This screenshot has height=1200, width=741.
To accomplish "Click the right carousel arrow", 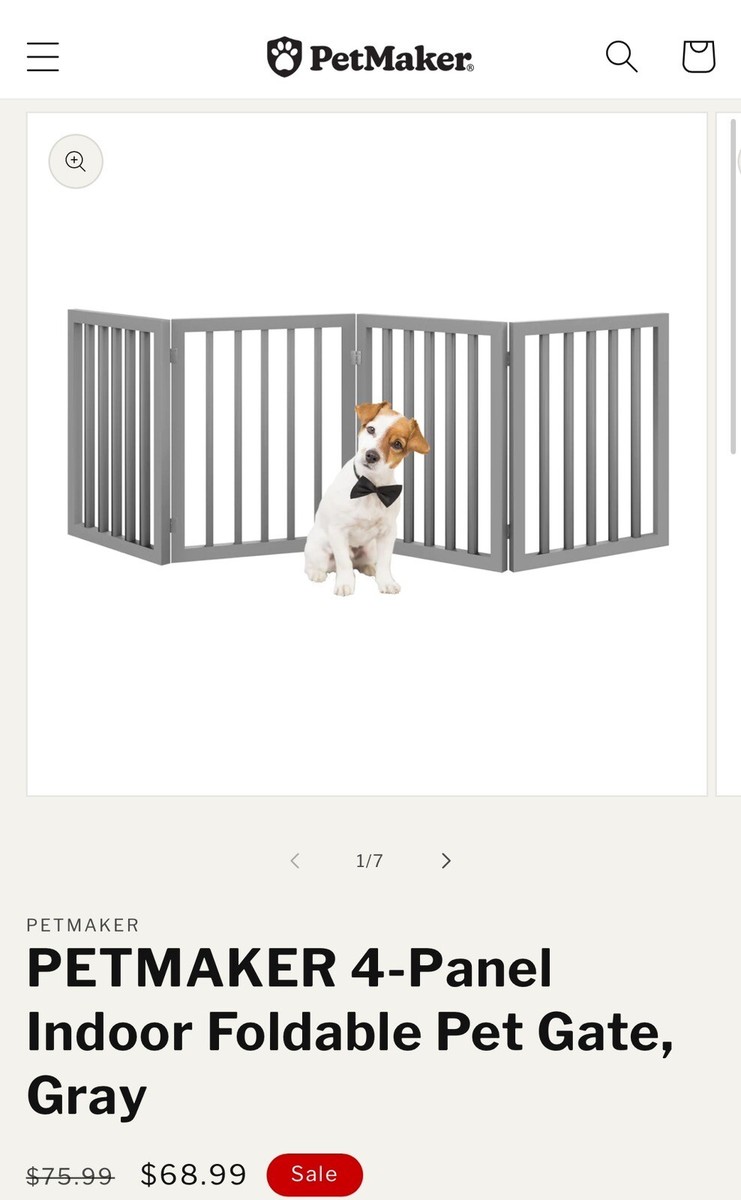I will point(446,860).
